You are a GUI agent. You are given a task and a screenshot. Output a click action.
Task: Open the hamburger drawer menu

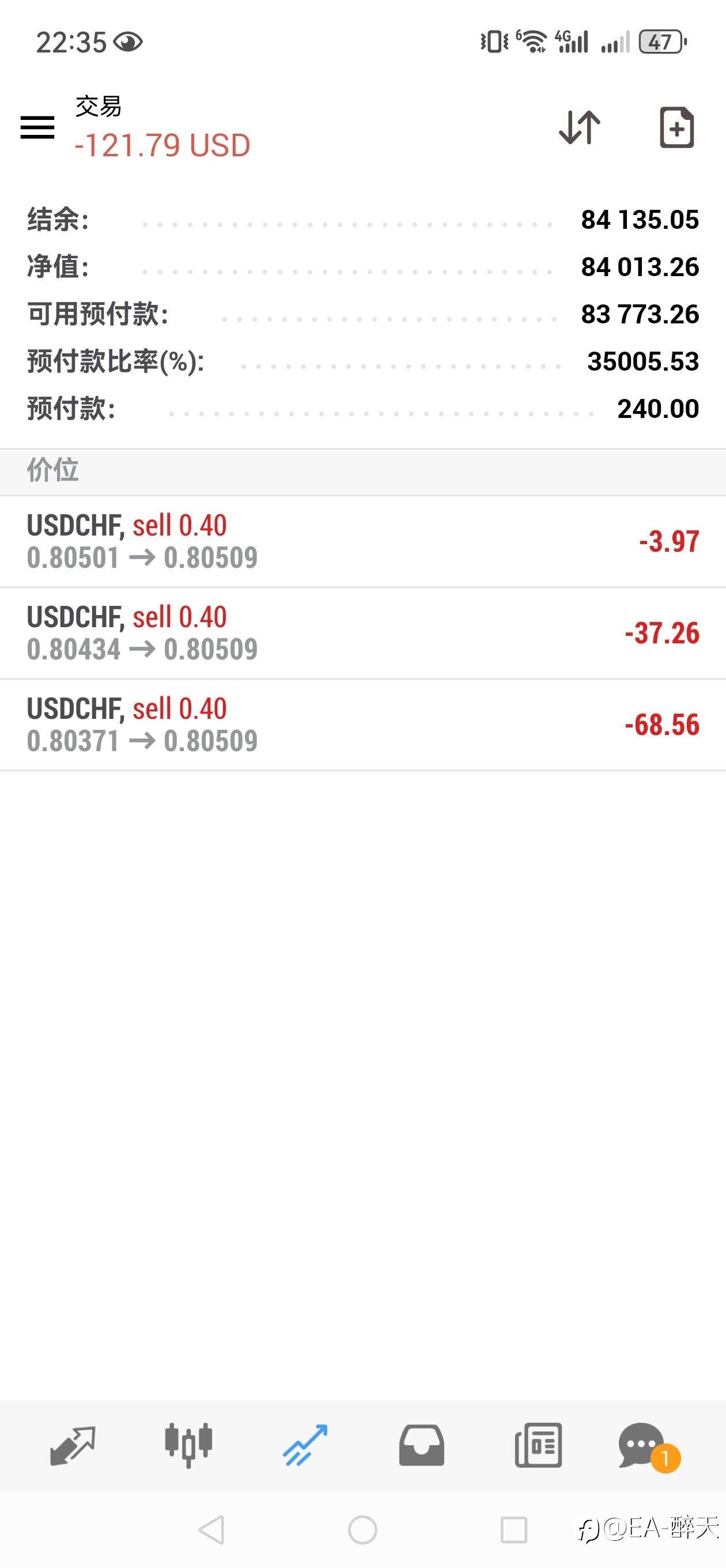click(37, 127)
